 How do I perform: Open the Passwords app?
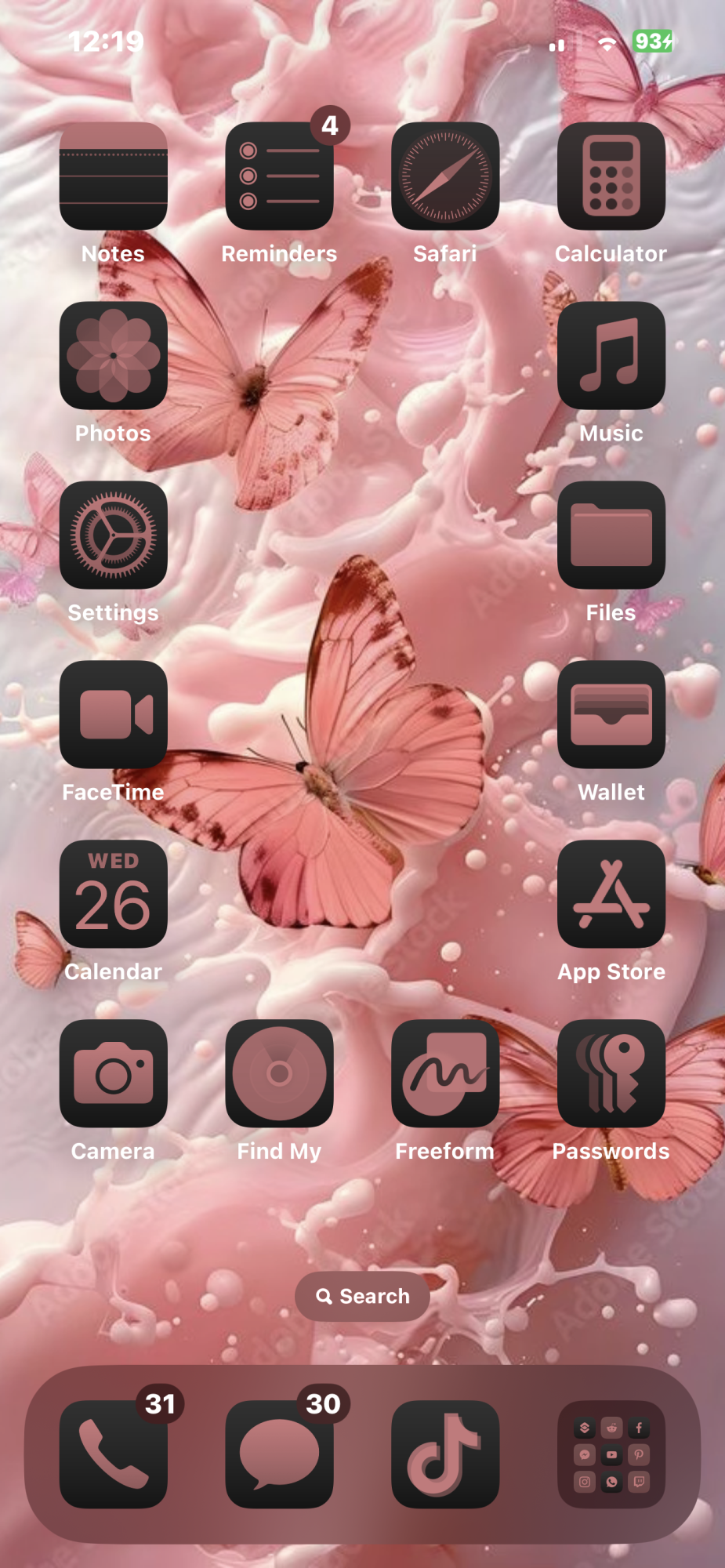click(611, 1073)
